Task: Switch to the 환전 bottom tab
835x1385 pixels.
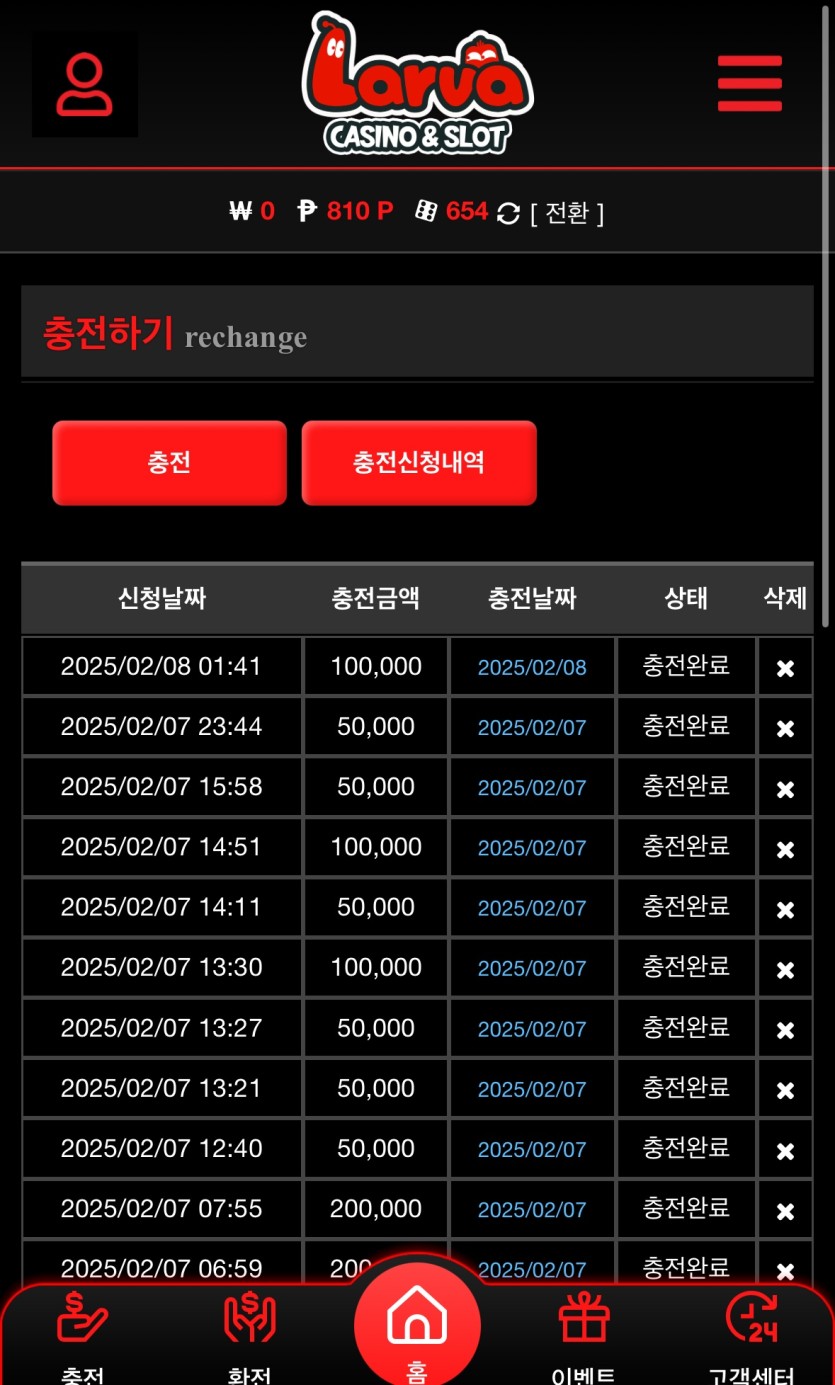Action: (x=249, y=1335)
